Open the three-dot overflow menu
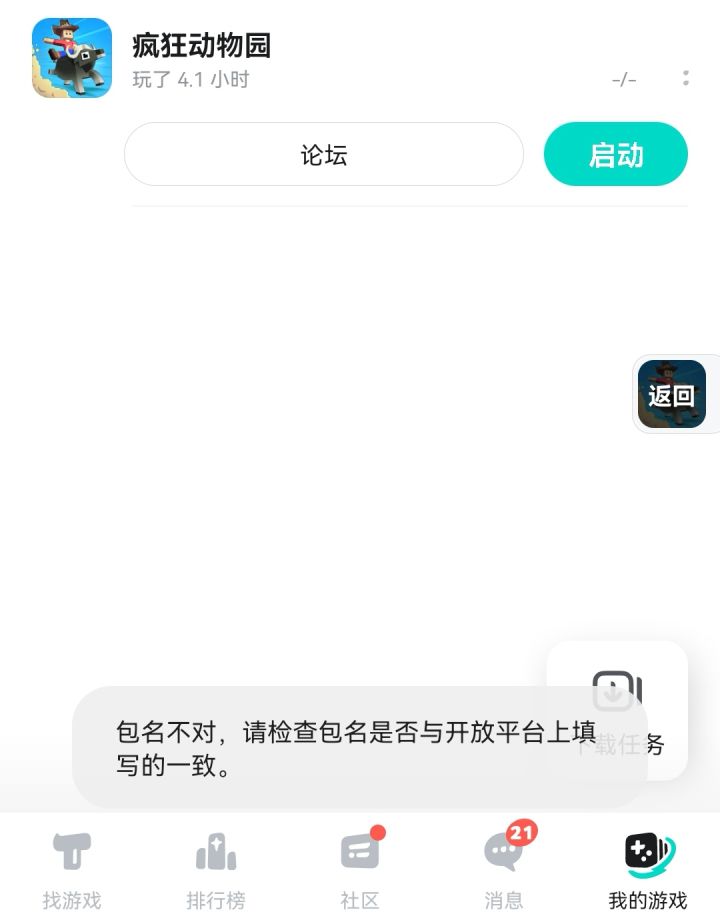Screen dimensions: 720x924 686,78
